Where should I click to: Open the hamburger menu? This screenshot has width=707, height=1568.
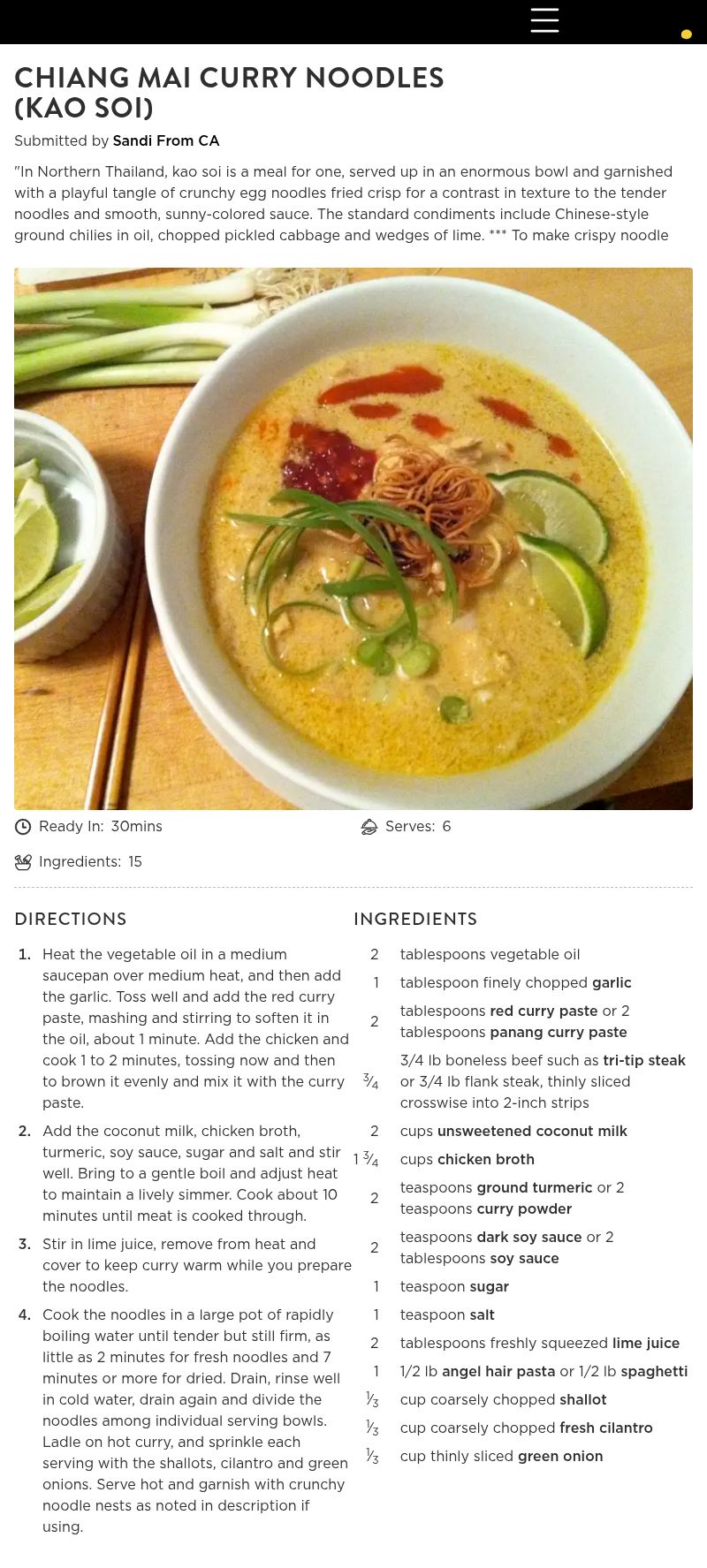pyautogui.click(x=544, y=20)
